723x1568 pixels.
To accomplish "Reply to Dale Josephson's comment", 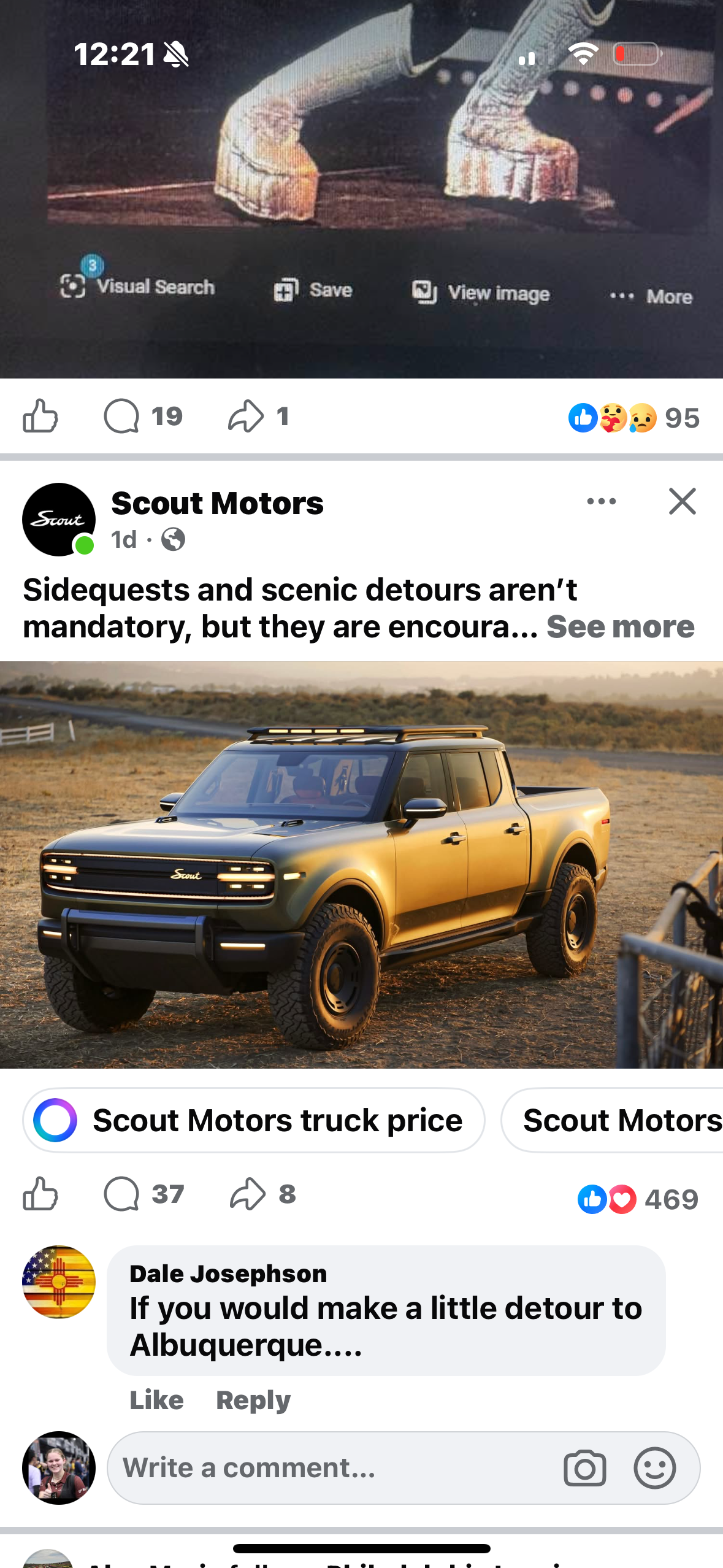I will pos(253,1401).
